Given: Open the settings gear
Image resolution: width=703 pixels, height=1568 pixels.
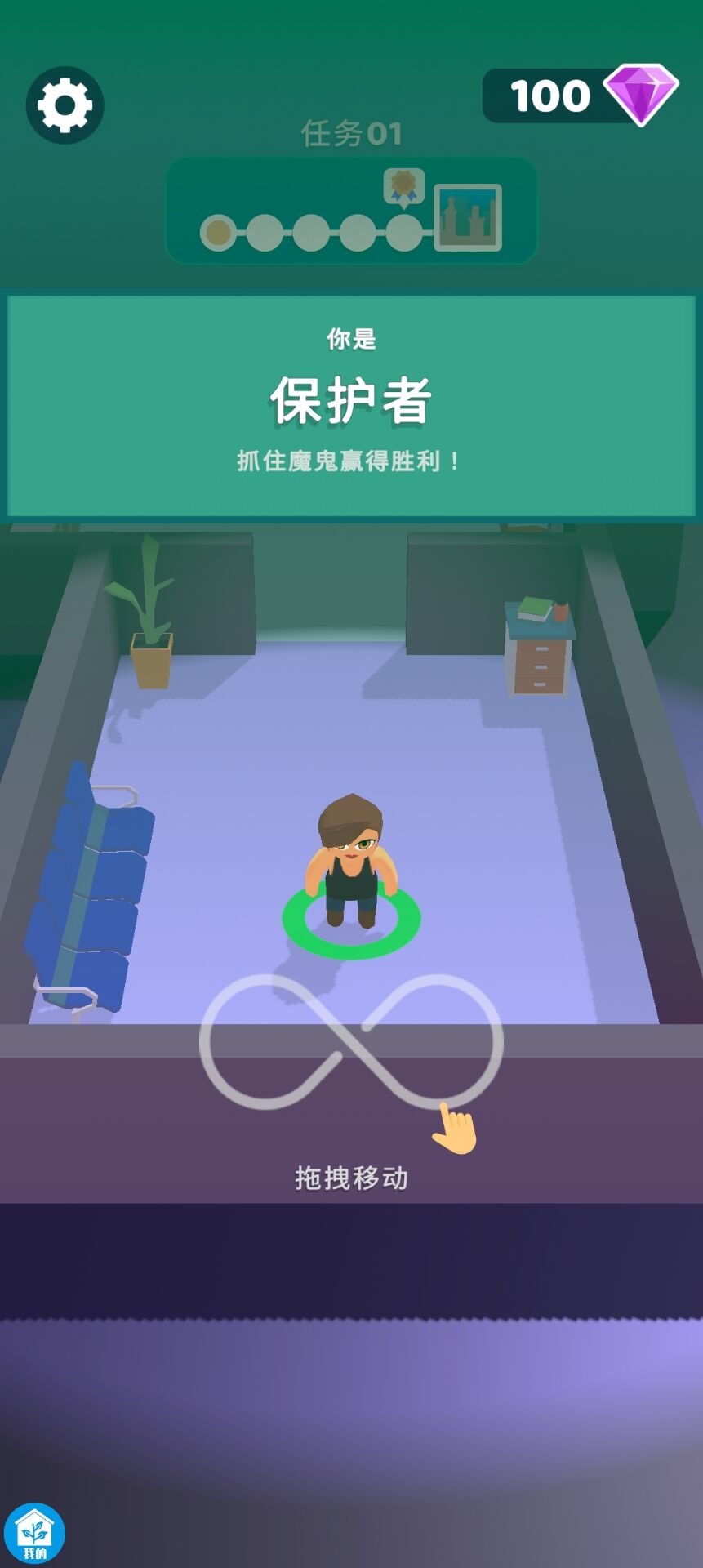Looking at the screenshot, I should click(x=65, y=105).
